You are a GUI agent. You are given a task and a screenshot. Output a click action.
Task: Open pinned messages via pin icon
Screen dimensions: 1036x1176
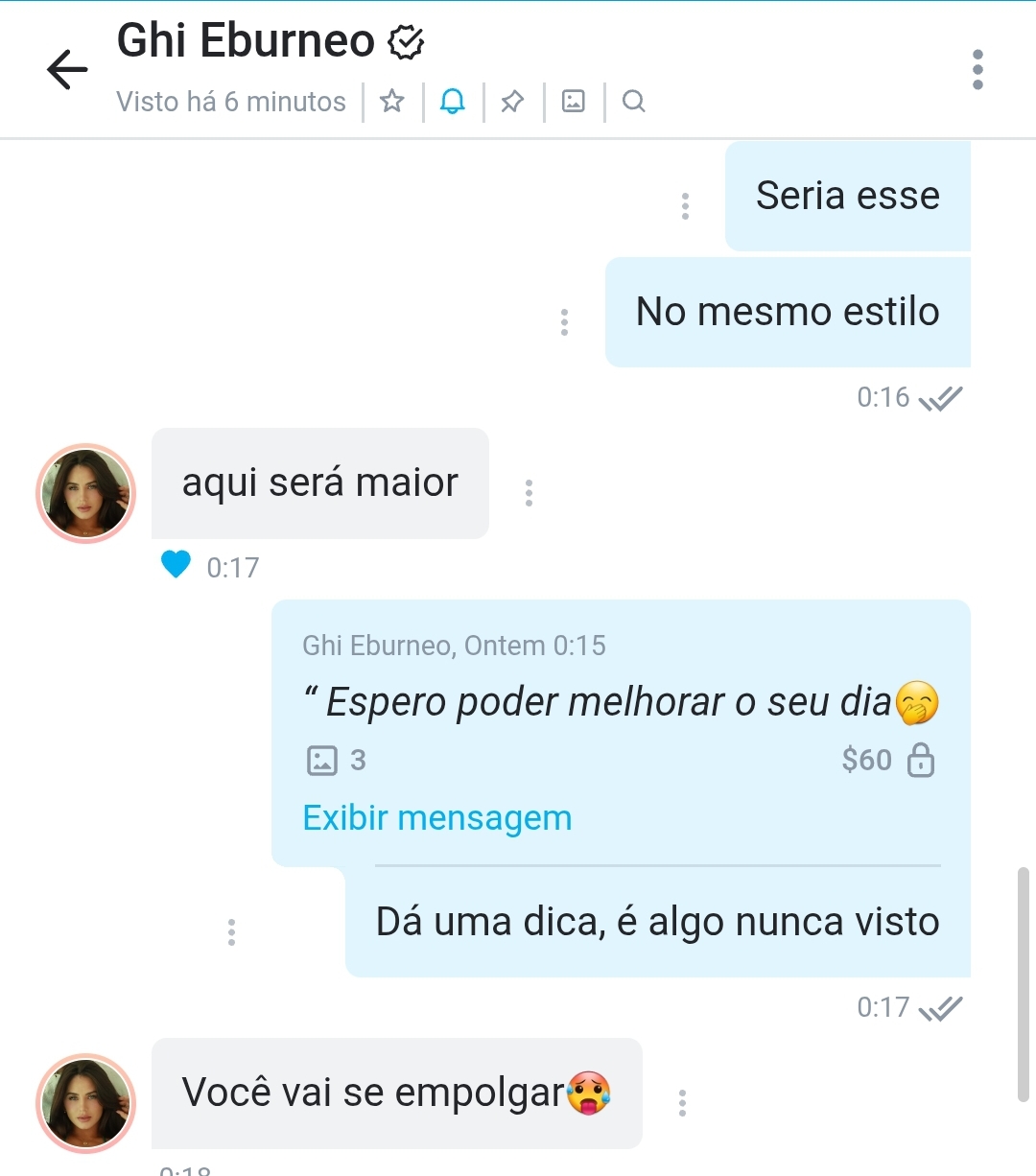click(512, 101)
